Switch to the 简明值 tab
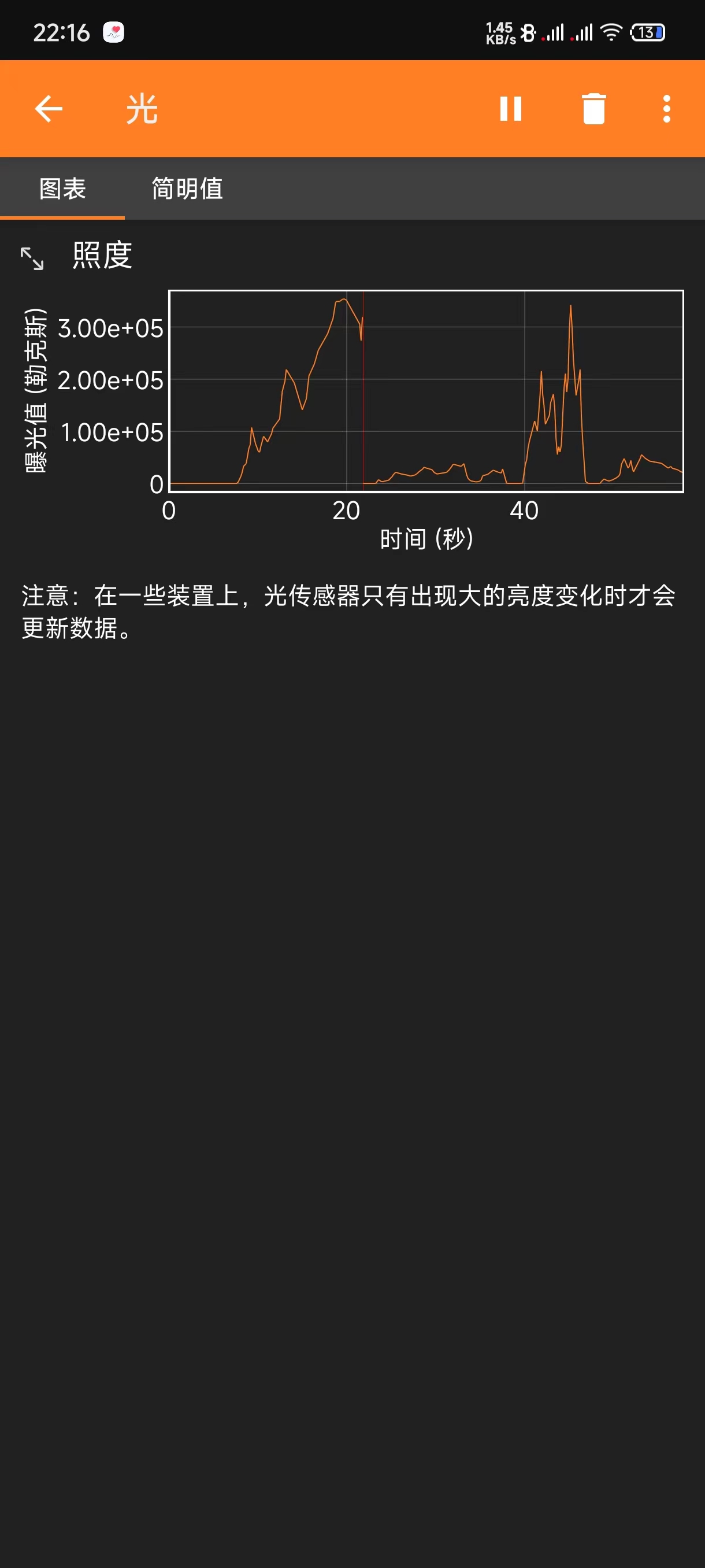This screenshot has height=1568, width=705. [x=187, y=188]
